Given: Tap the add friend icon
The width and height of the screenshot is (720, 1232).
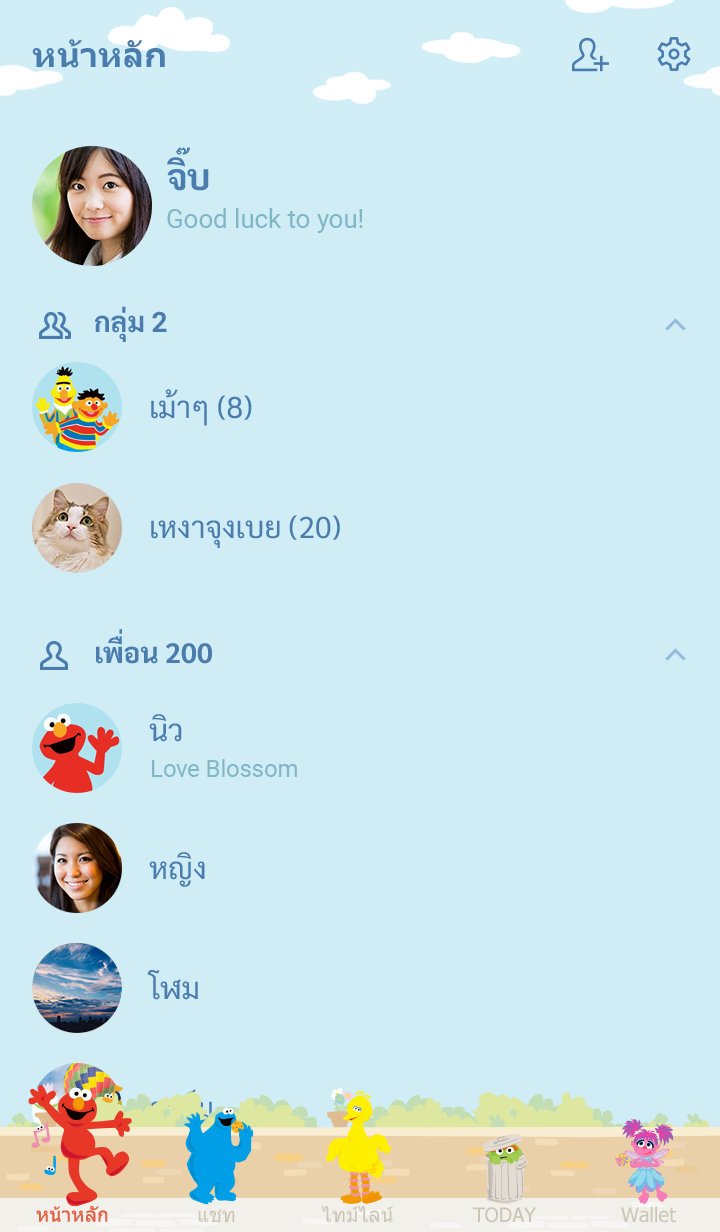Looking at the screenshot, I should point(590,55).
